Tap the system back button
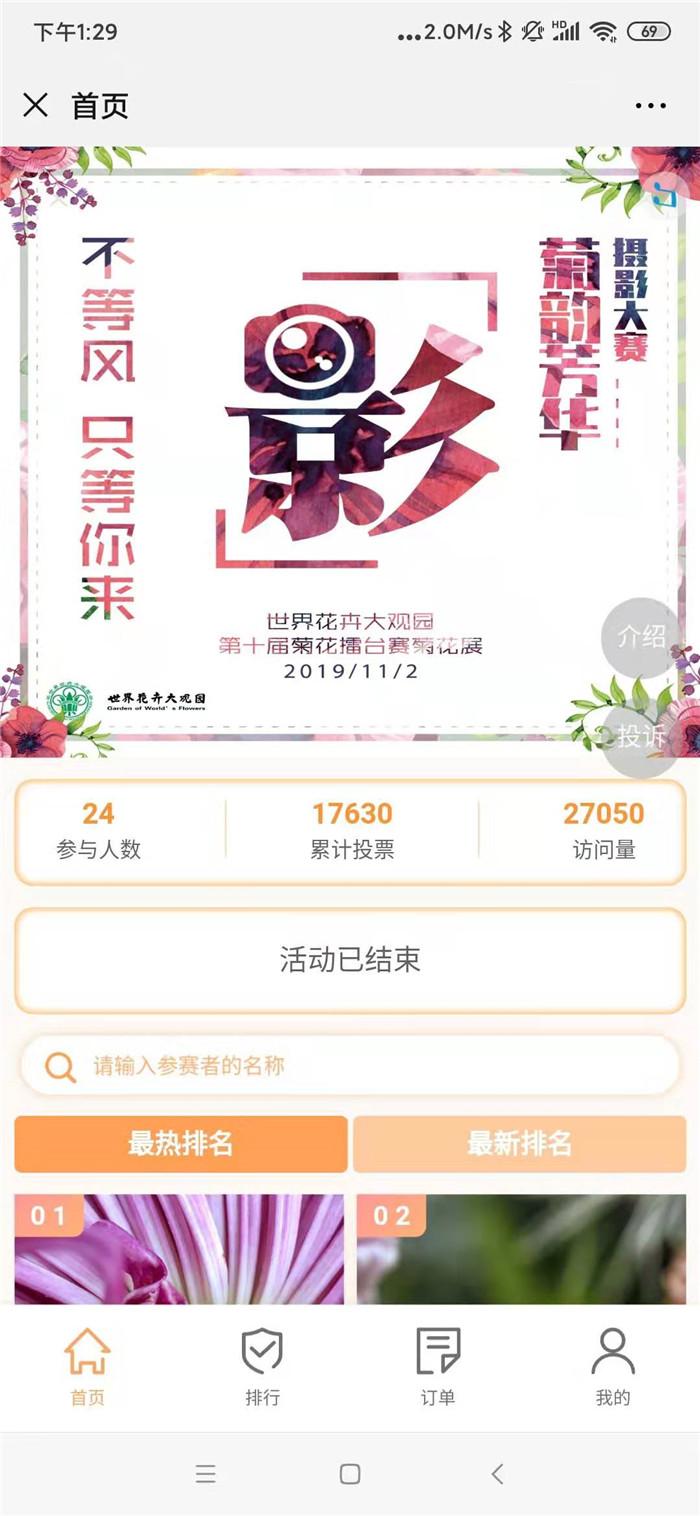 pos(497,1473)
